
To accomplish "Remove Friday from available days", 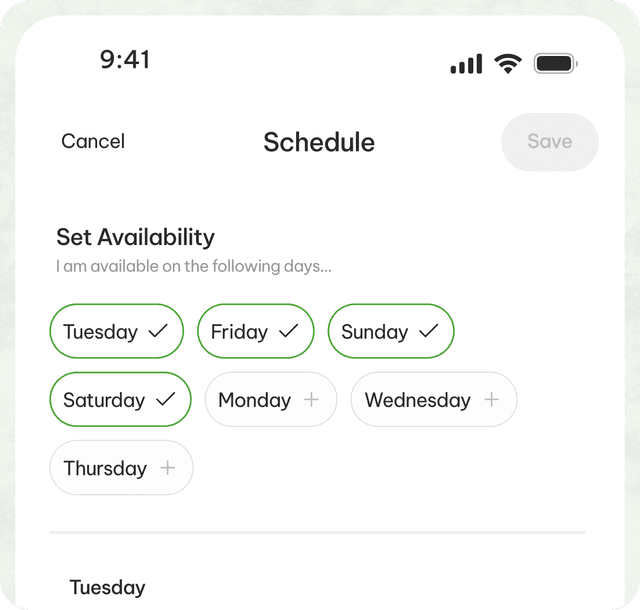I will tap(256, 331).
